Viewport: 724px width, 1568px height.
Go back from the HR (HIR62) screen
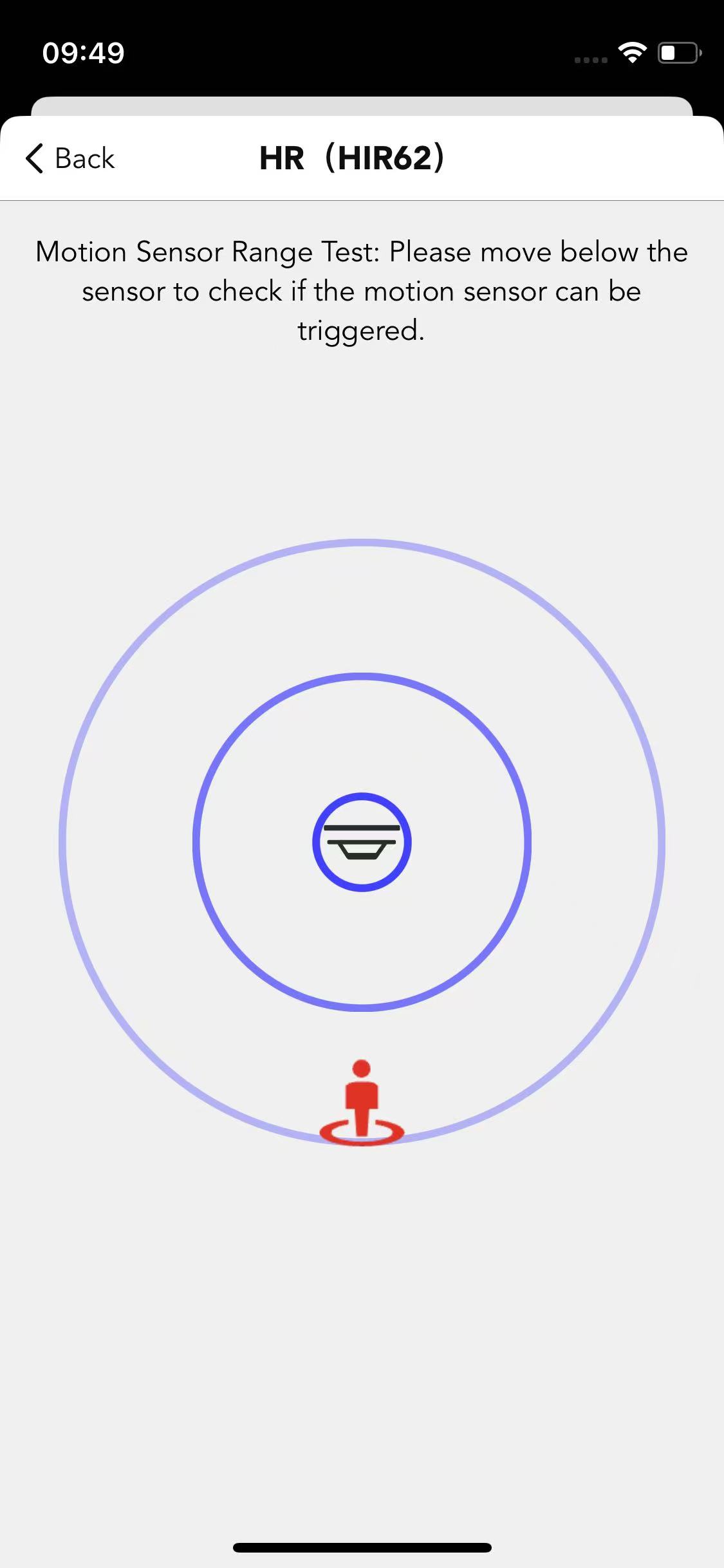coord(70,158)
